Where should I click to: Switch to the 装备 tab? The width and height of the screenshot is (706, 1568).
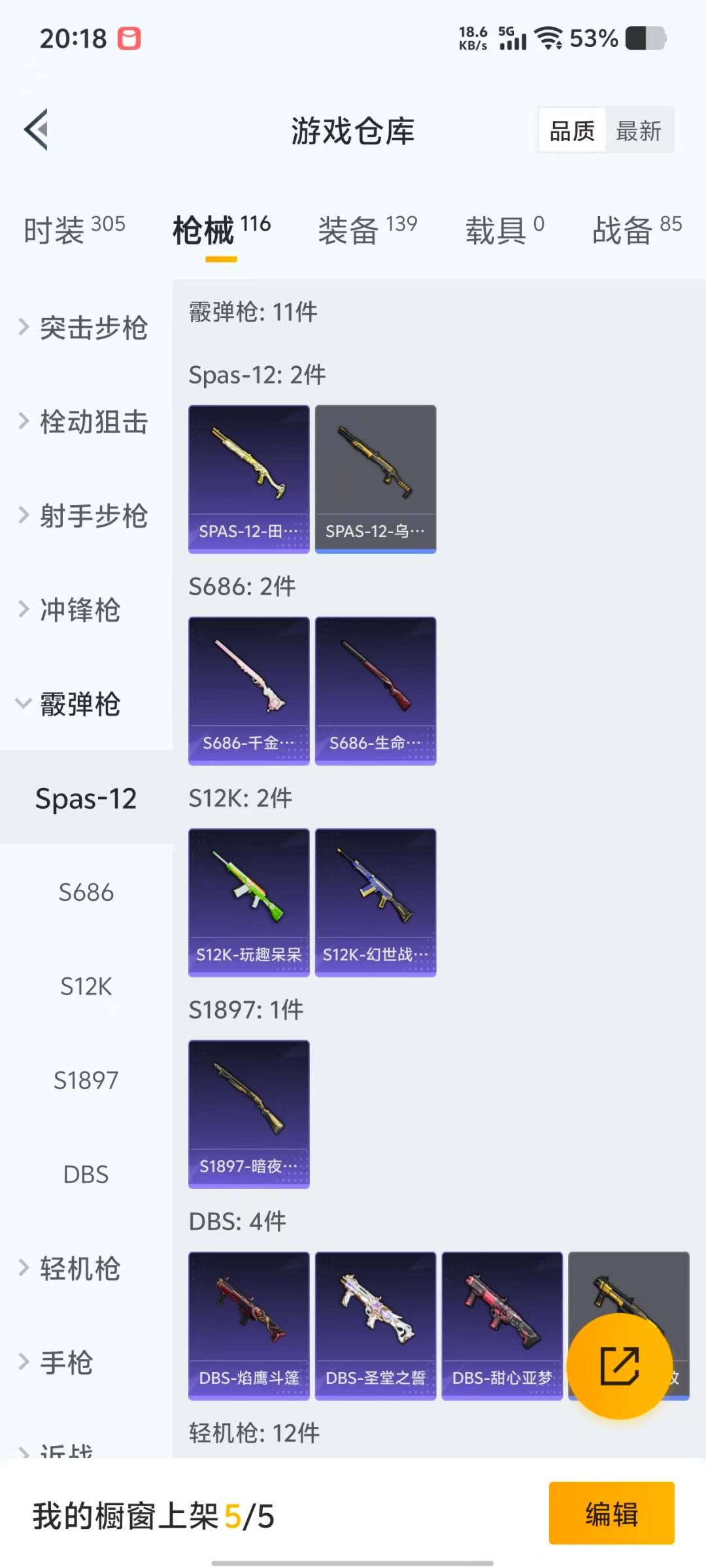(x=367, y=230)
